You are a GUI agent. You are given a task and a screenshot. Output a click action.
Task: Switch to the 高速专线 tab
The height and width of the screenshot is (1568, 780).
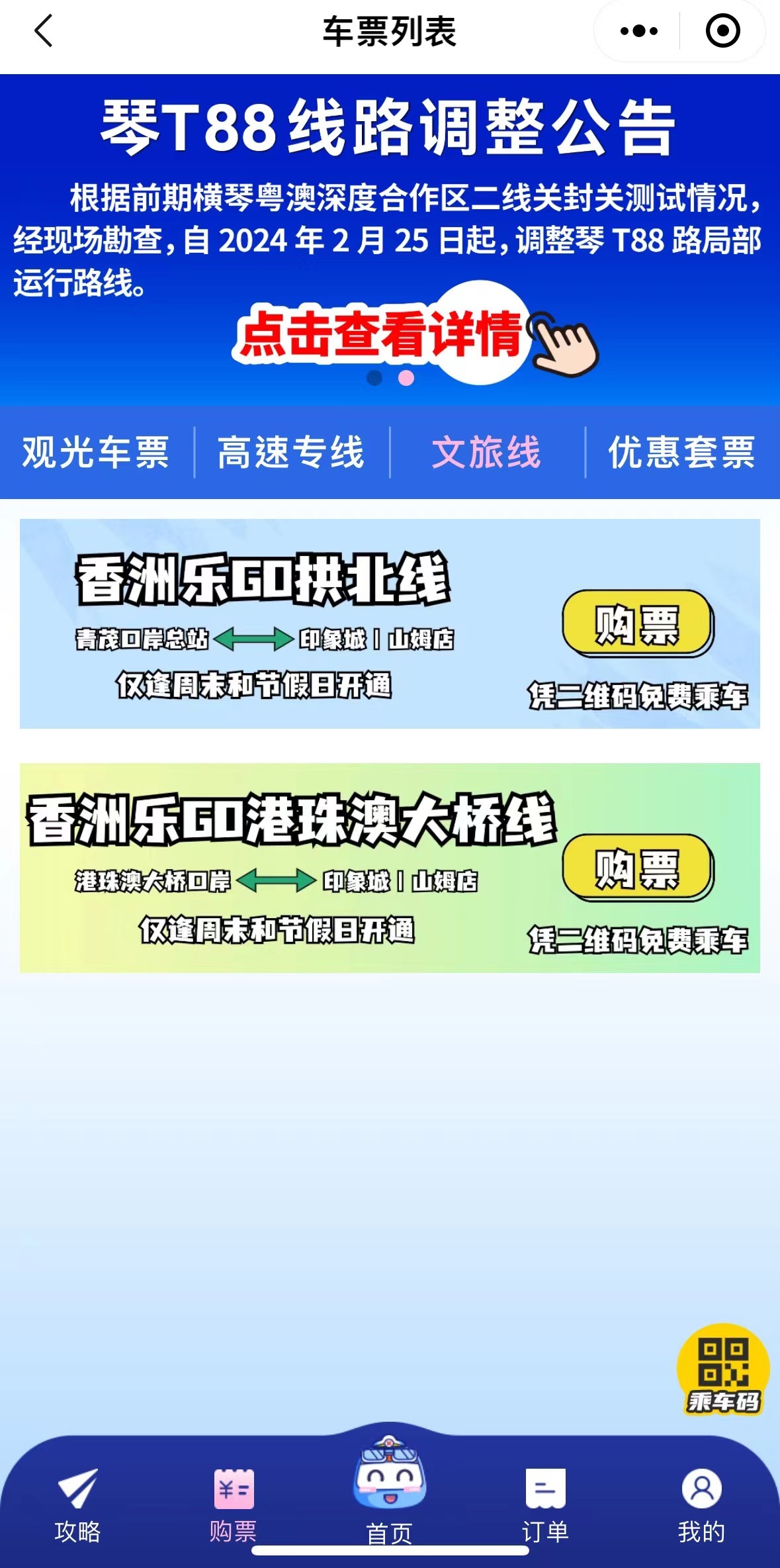coord(291,453)
